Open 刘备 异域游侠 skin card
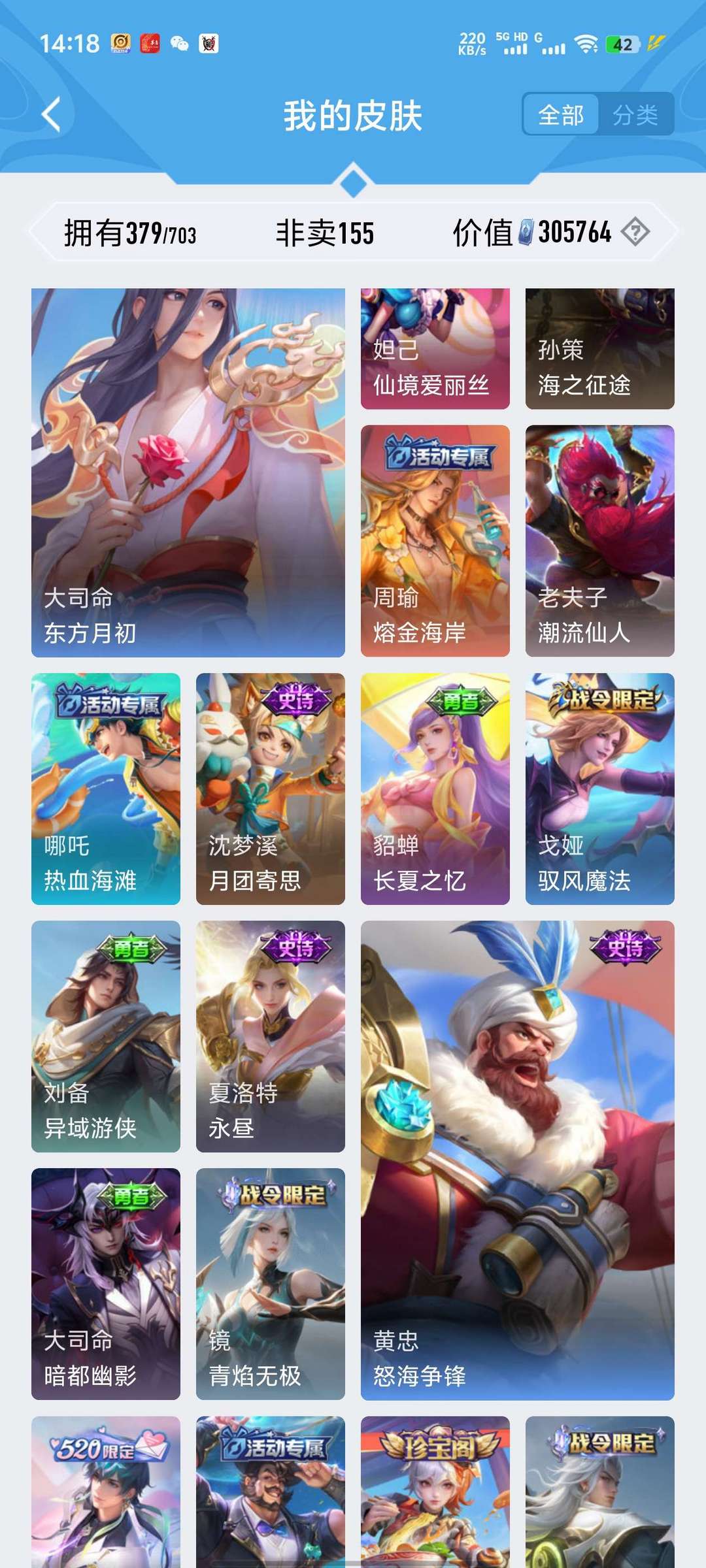 coord(106,1036)
